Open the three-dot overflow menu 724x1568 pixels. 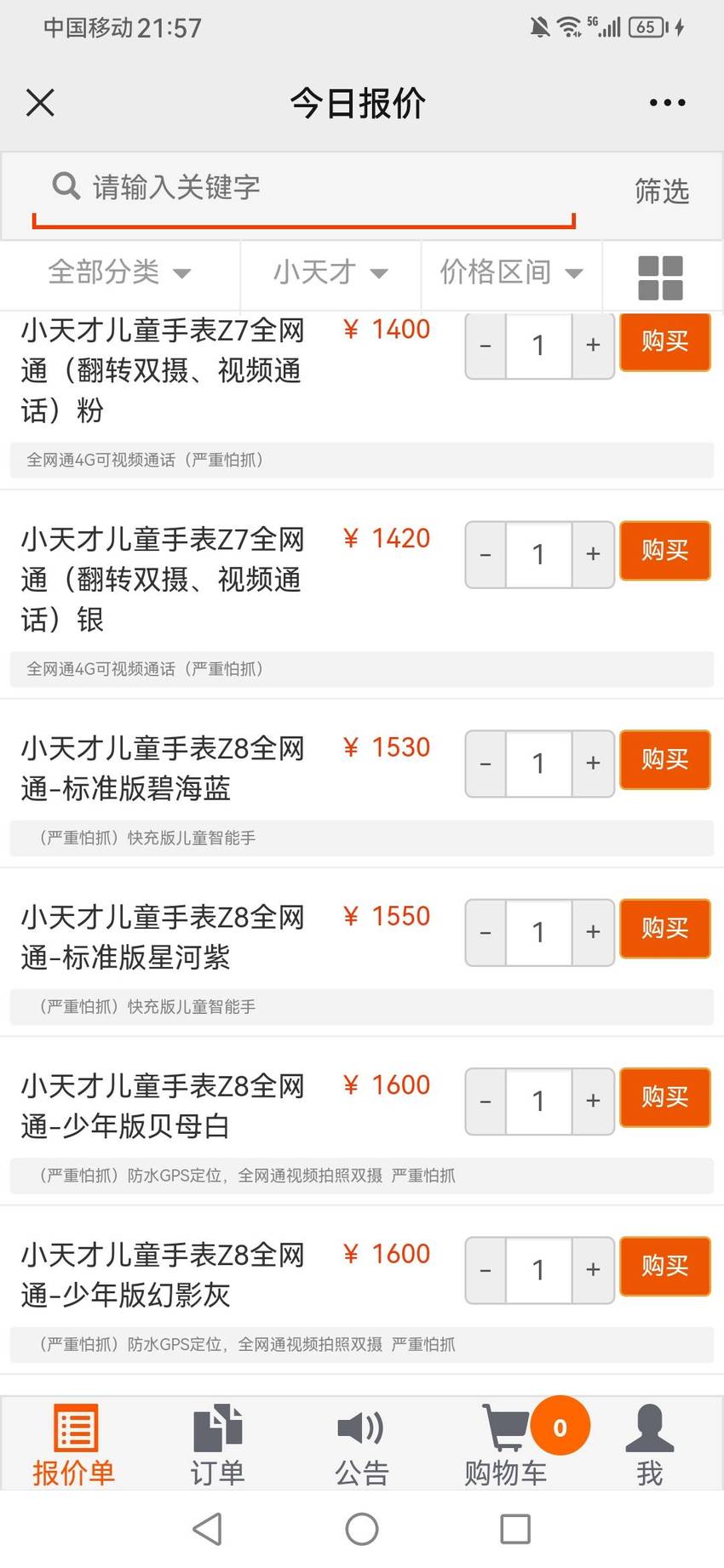pyautogui.click(x=667, y=102)
